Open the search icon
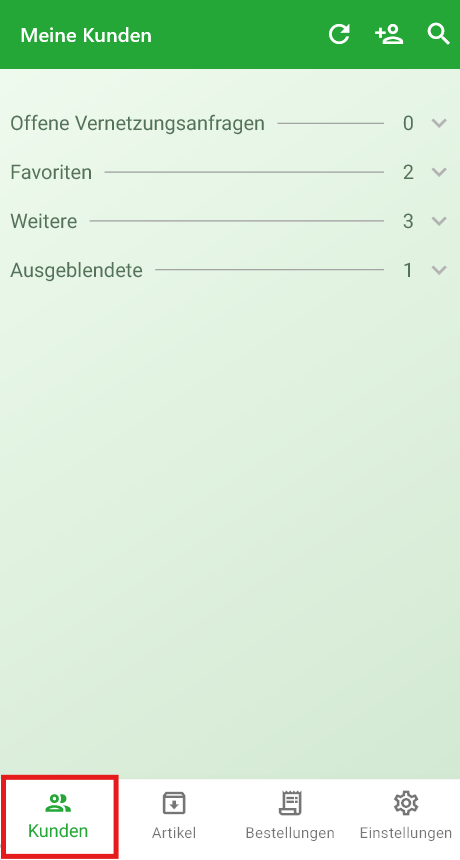This screenshot has height=860, width=460. click(x=439, y=34)
